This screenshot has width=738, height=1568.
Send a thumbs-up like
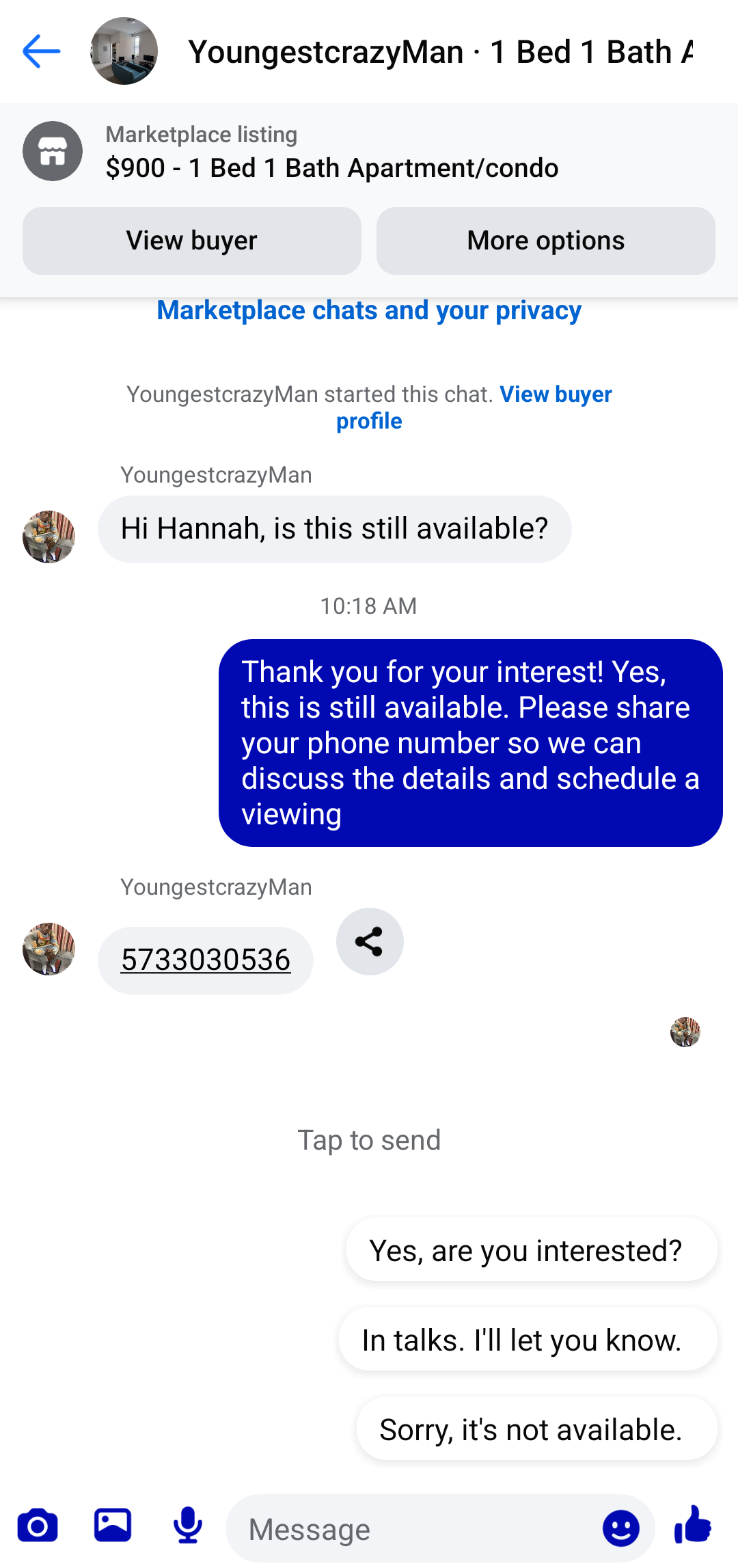692,1525
